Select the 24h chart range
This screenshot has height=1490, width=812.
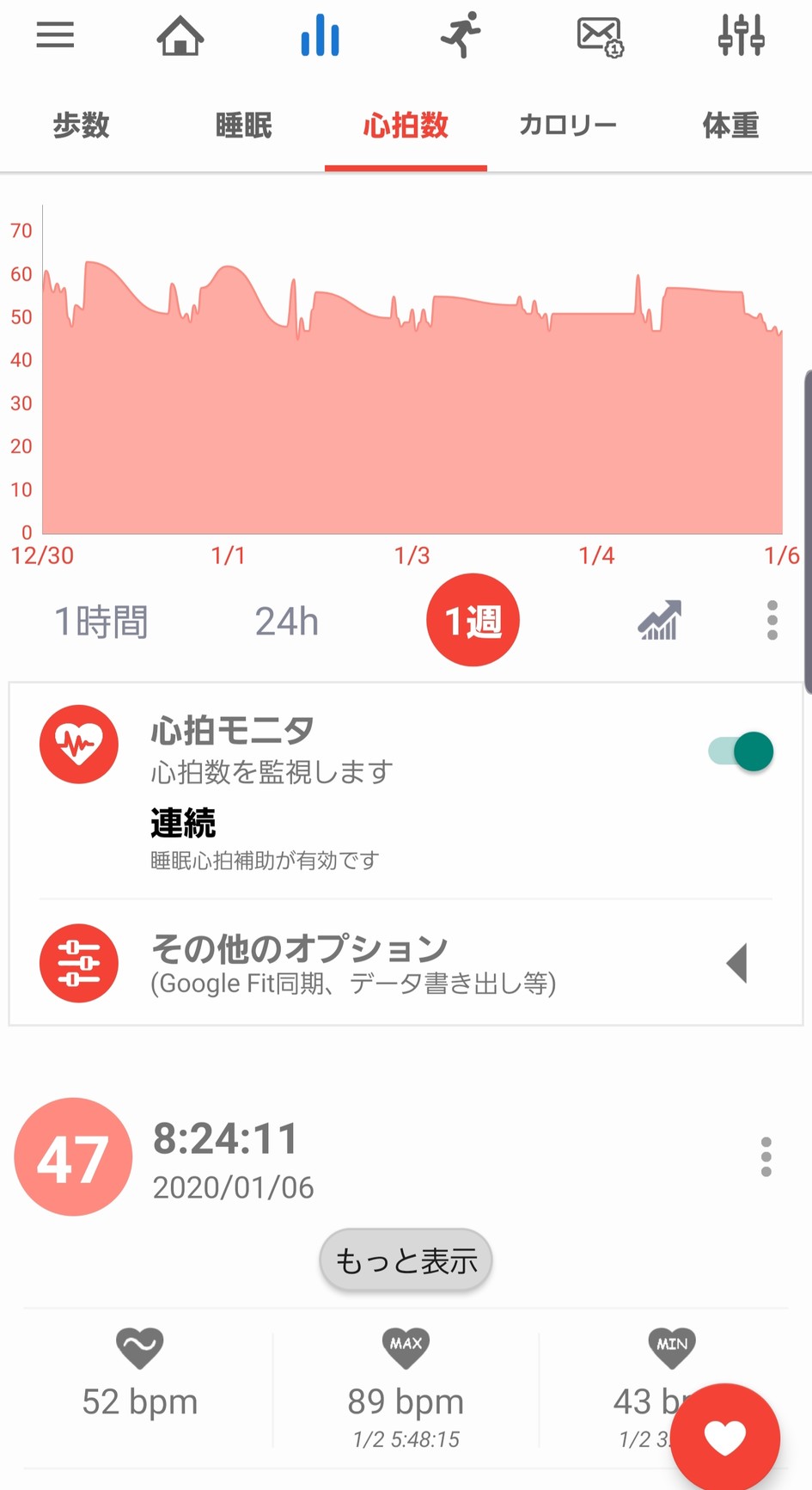pyautogui.click(x=287, y=621)
